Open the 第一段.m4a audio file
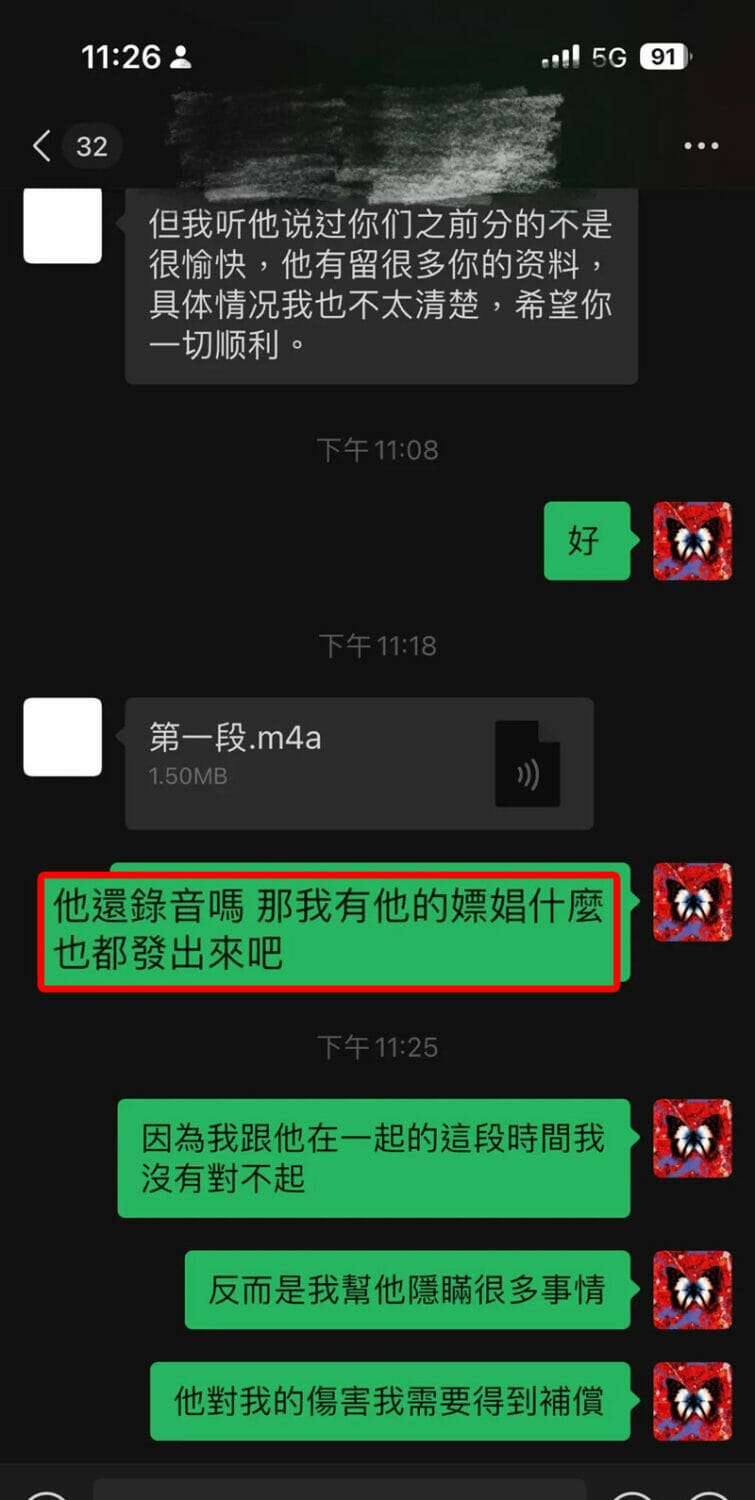755x1500 pixels. click(359, 763)
